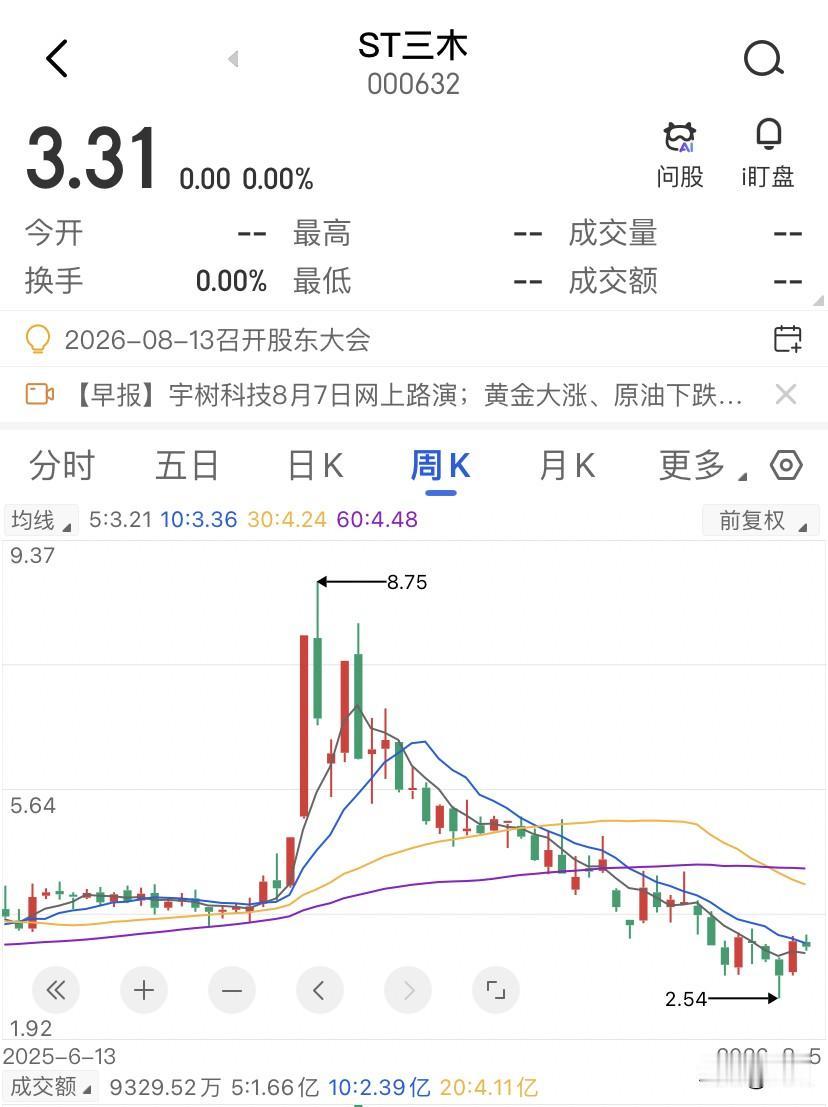Expand the 更多 chart period options

701,466
